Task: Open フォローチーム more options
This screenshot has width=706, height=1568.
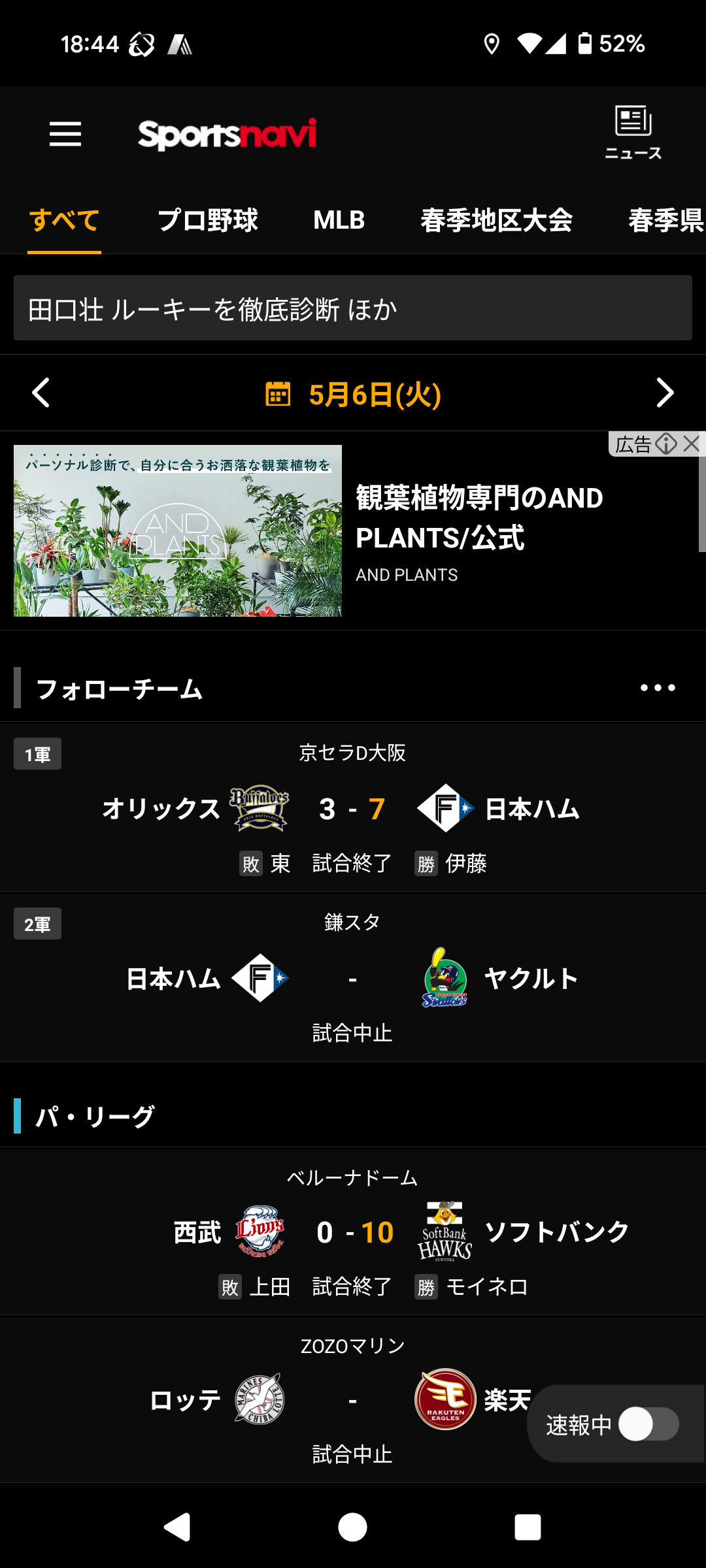Action: click(x=658, y=688)
